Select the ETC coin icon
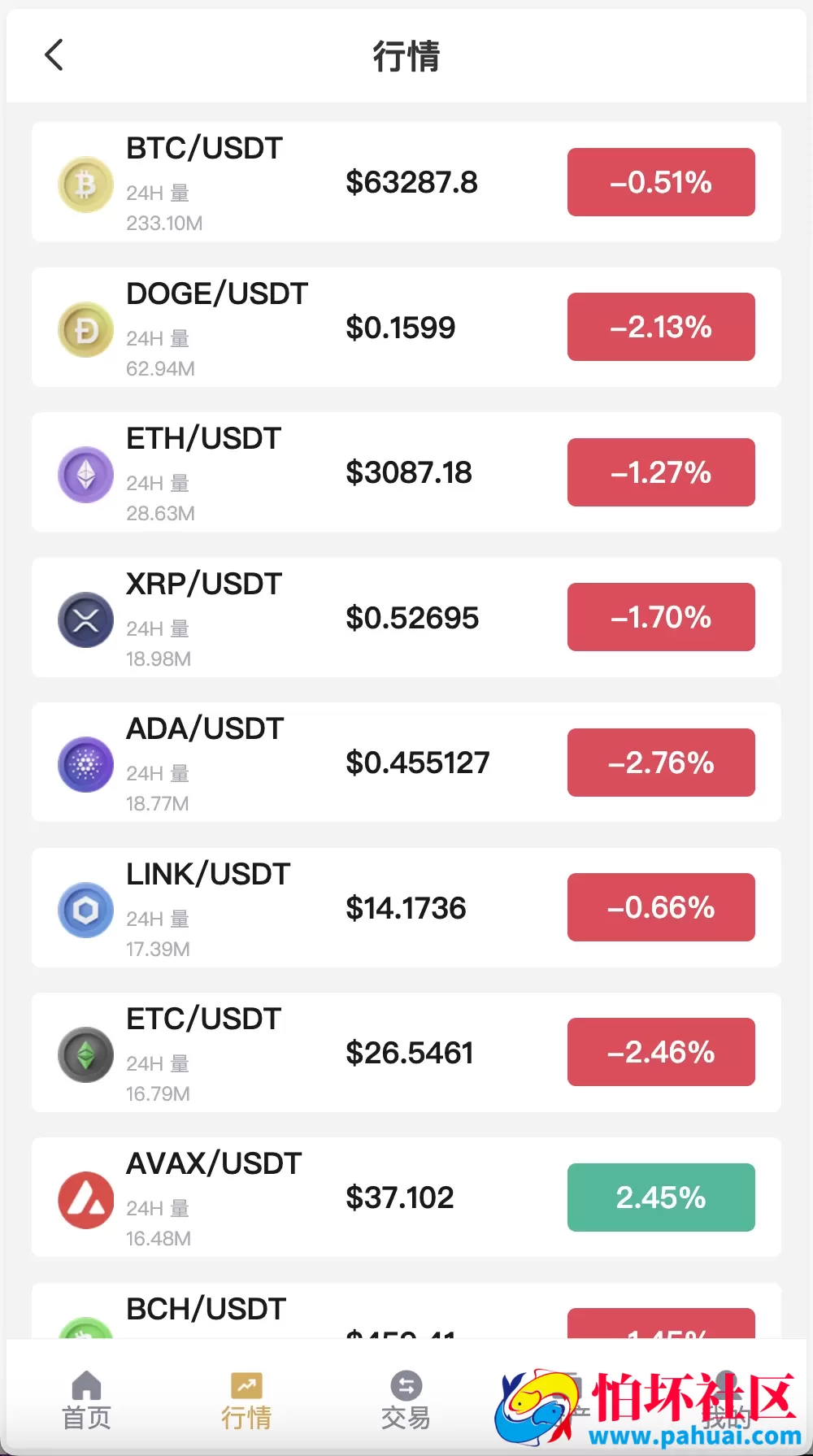813x1456 pixels. click(x=85, y=1054)
